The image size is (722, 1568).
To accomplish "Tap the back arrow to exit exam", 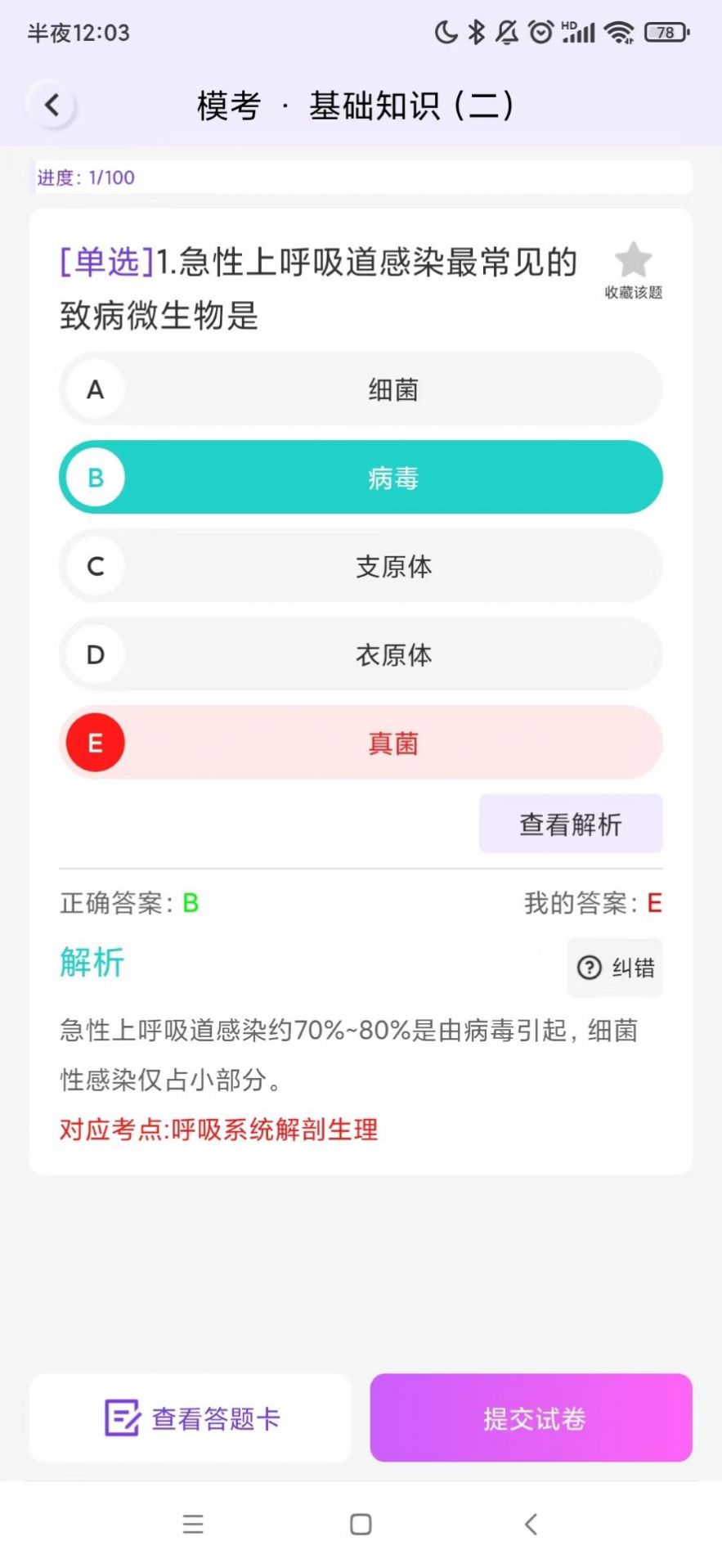I will [52, 105].
